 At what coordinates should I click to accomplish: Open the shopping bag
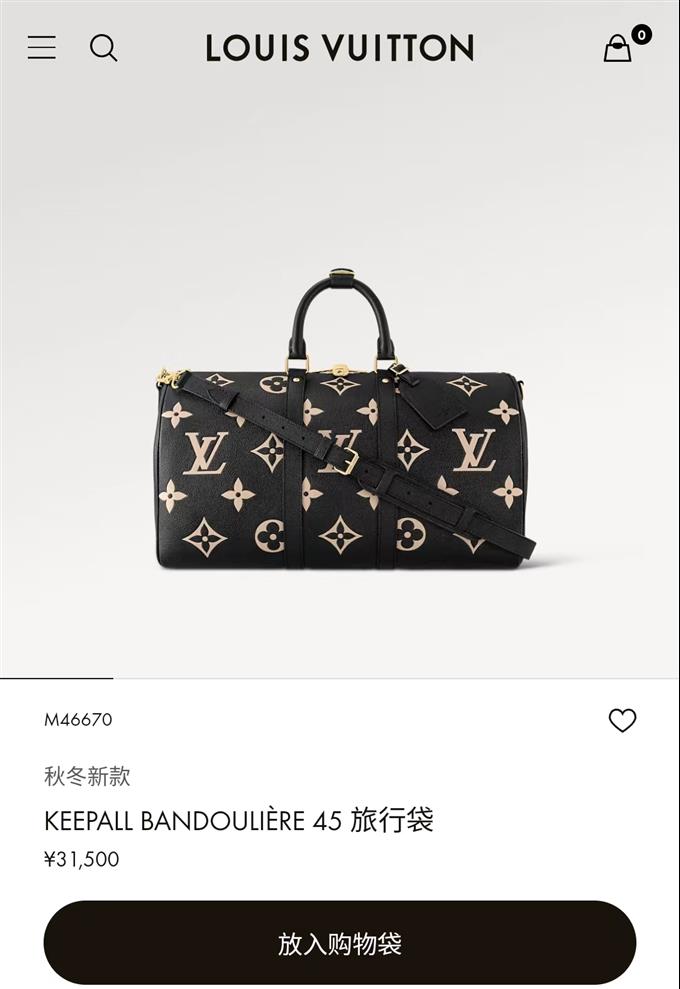tap(619, 47)
